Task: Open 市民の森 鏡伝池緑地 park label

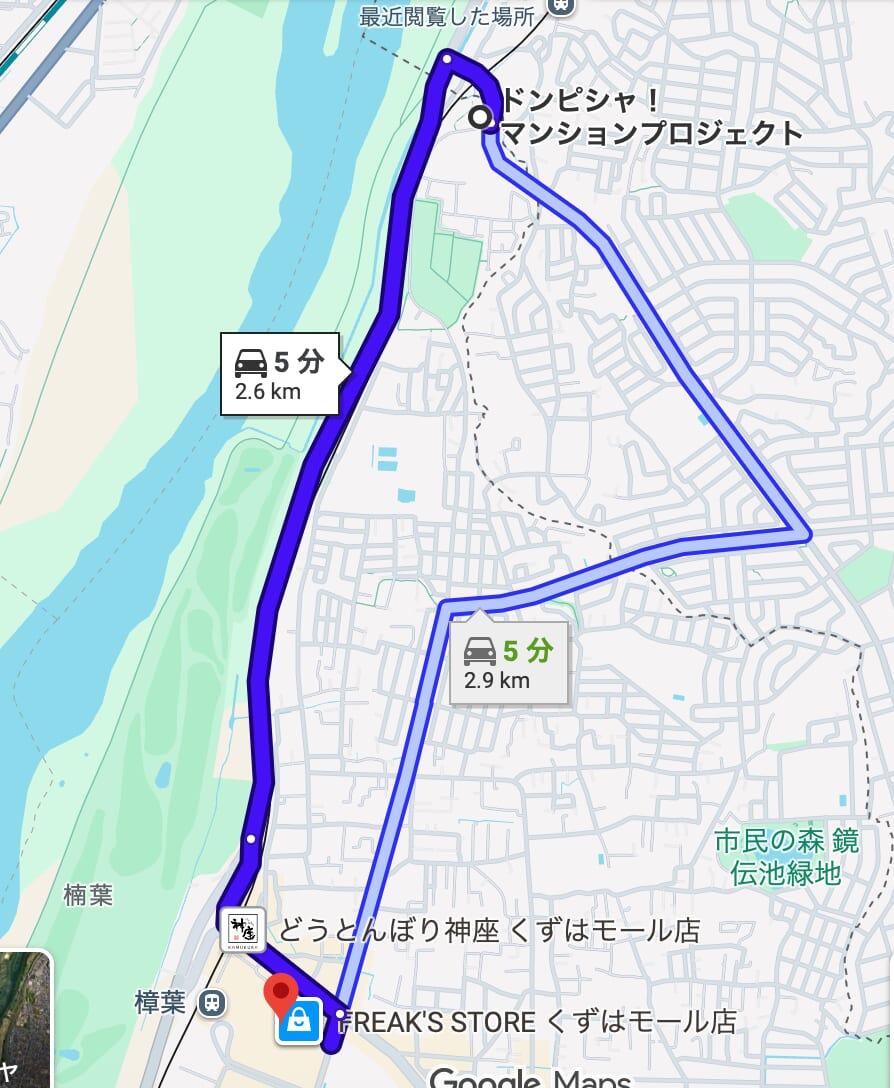Action: point(787,856)
